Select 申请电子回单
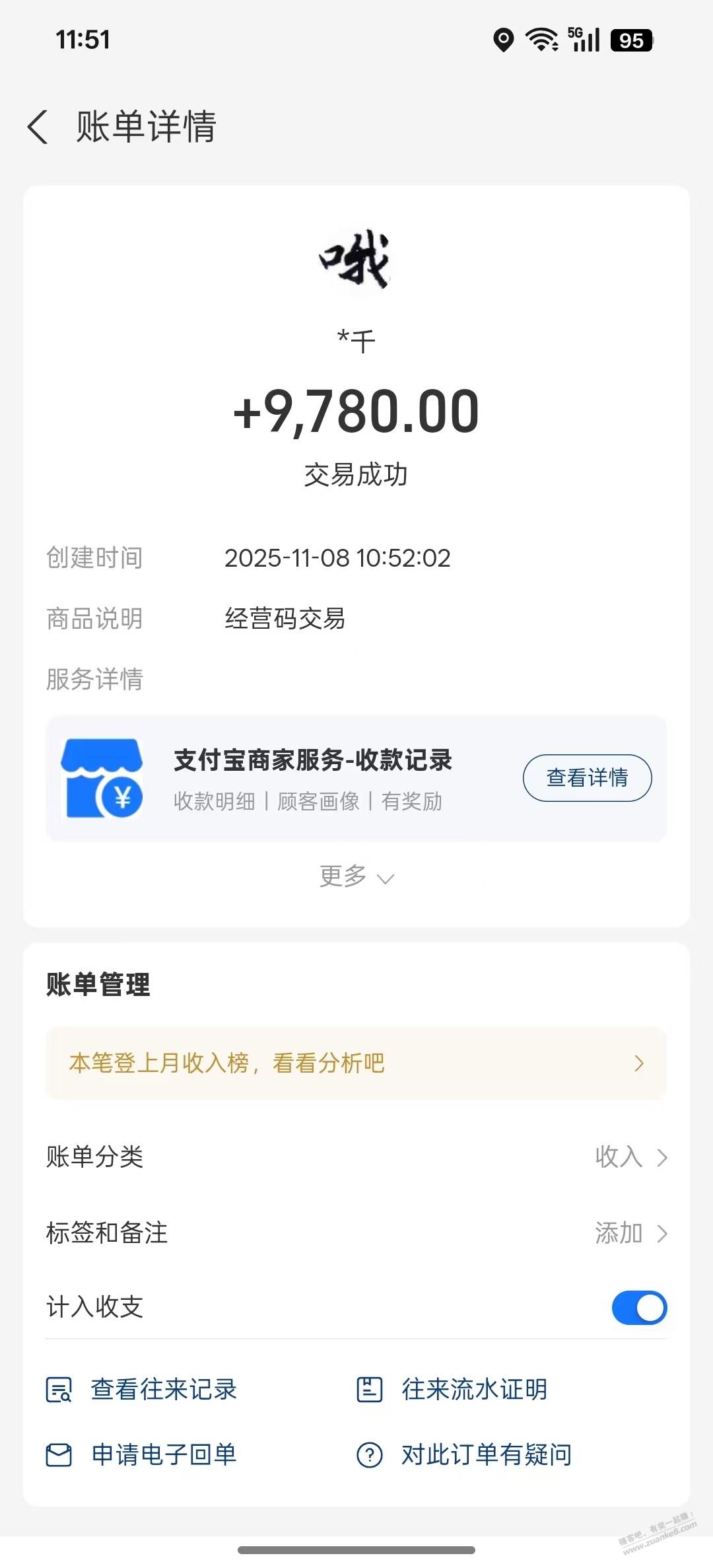Screen dimensions: 713x1568 [x=142, y=1454]
